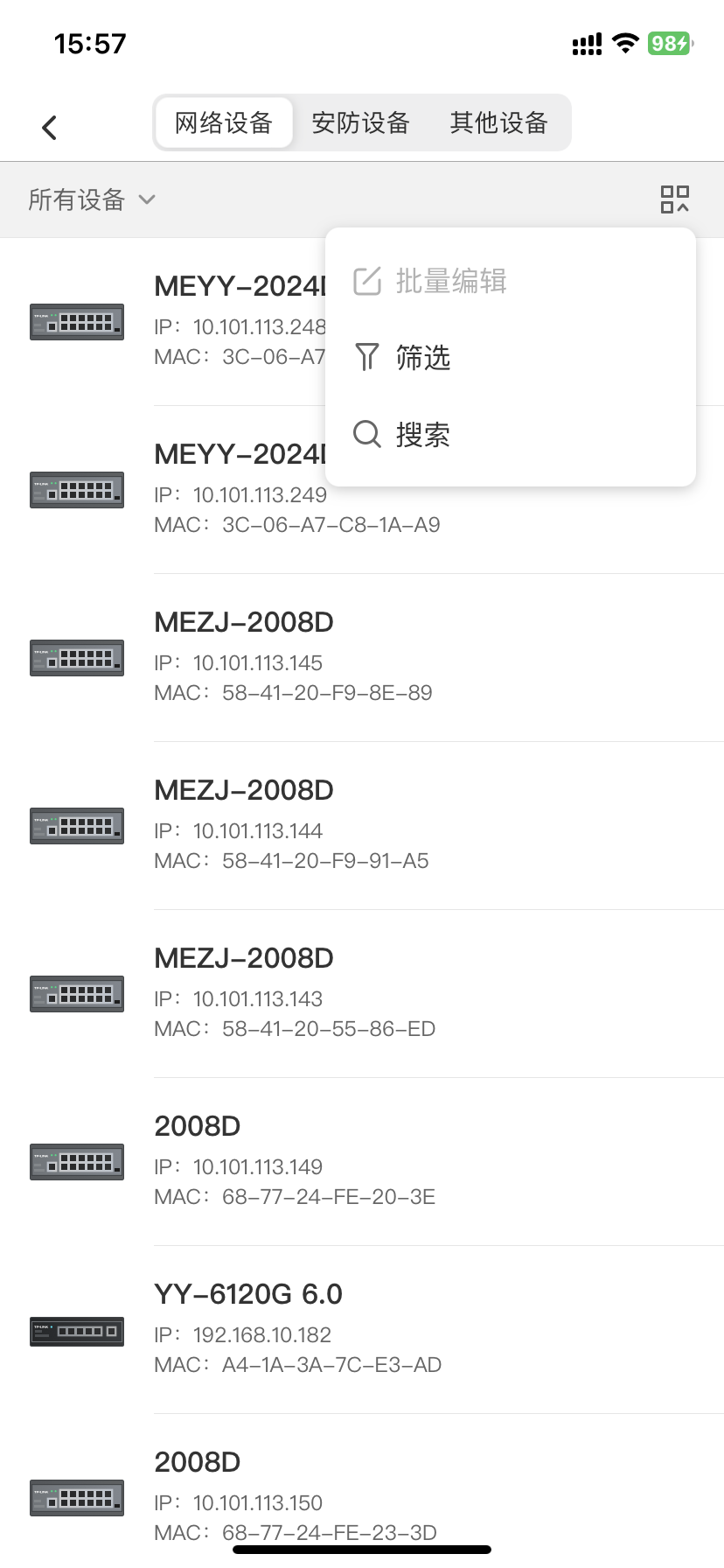Viewport: 724px width, 1568px height.
Task: Switch to the 网络设备 tab
Action: tap(224, 122)
